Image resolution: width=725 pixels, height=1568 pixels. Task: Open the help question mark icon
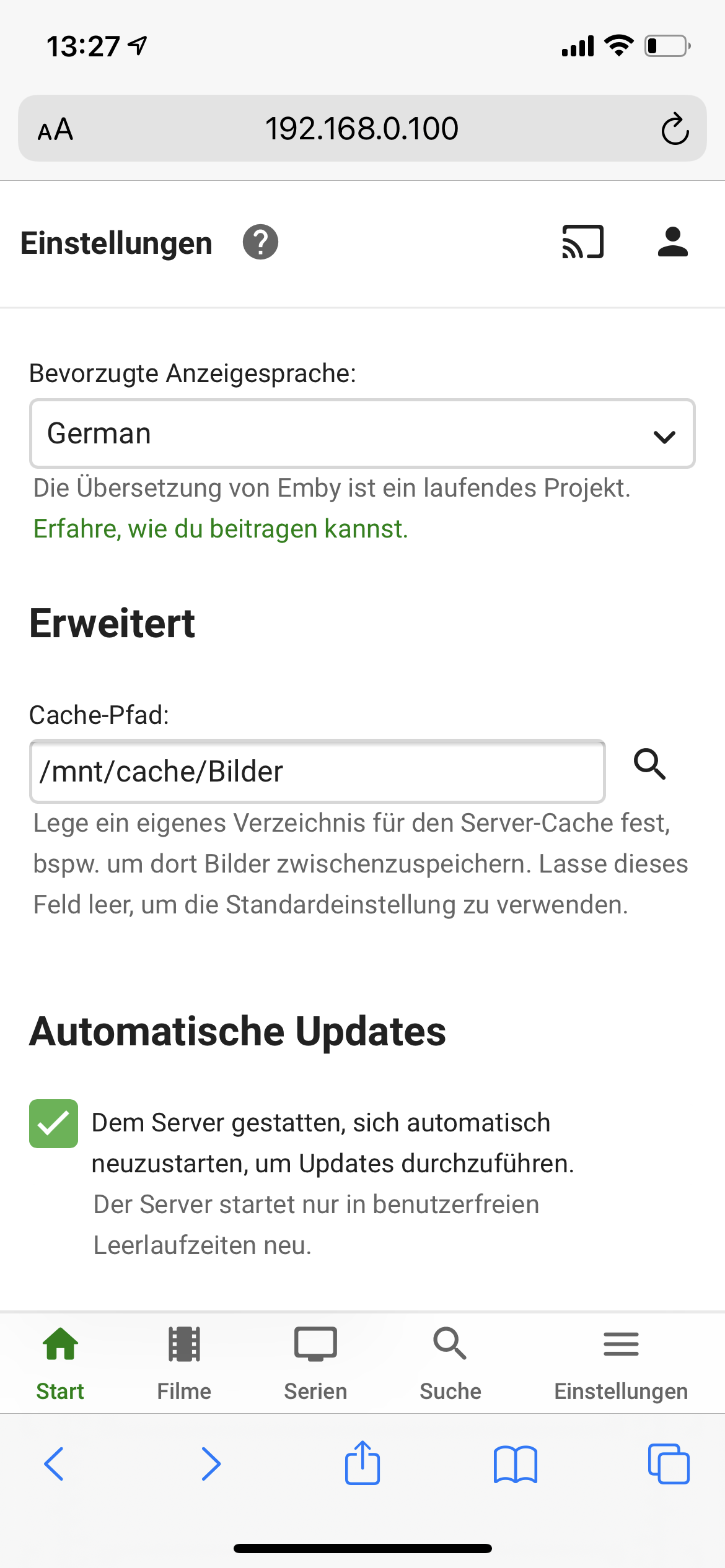pyautogui.click(x=260, y=242)
